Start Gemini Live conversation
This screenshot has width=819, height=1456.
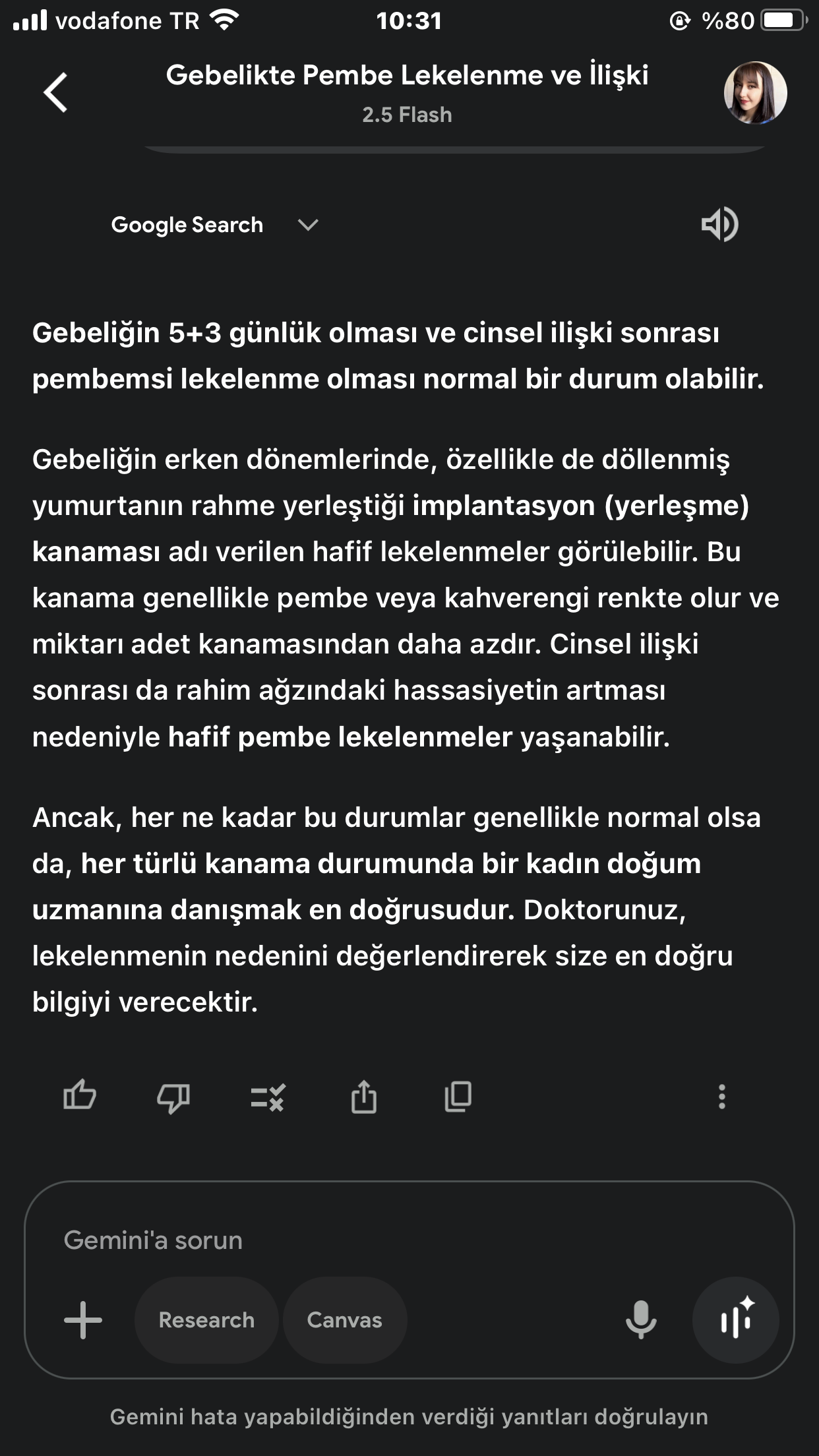pyautogui.click(x=736, y=1320)
